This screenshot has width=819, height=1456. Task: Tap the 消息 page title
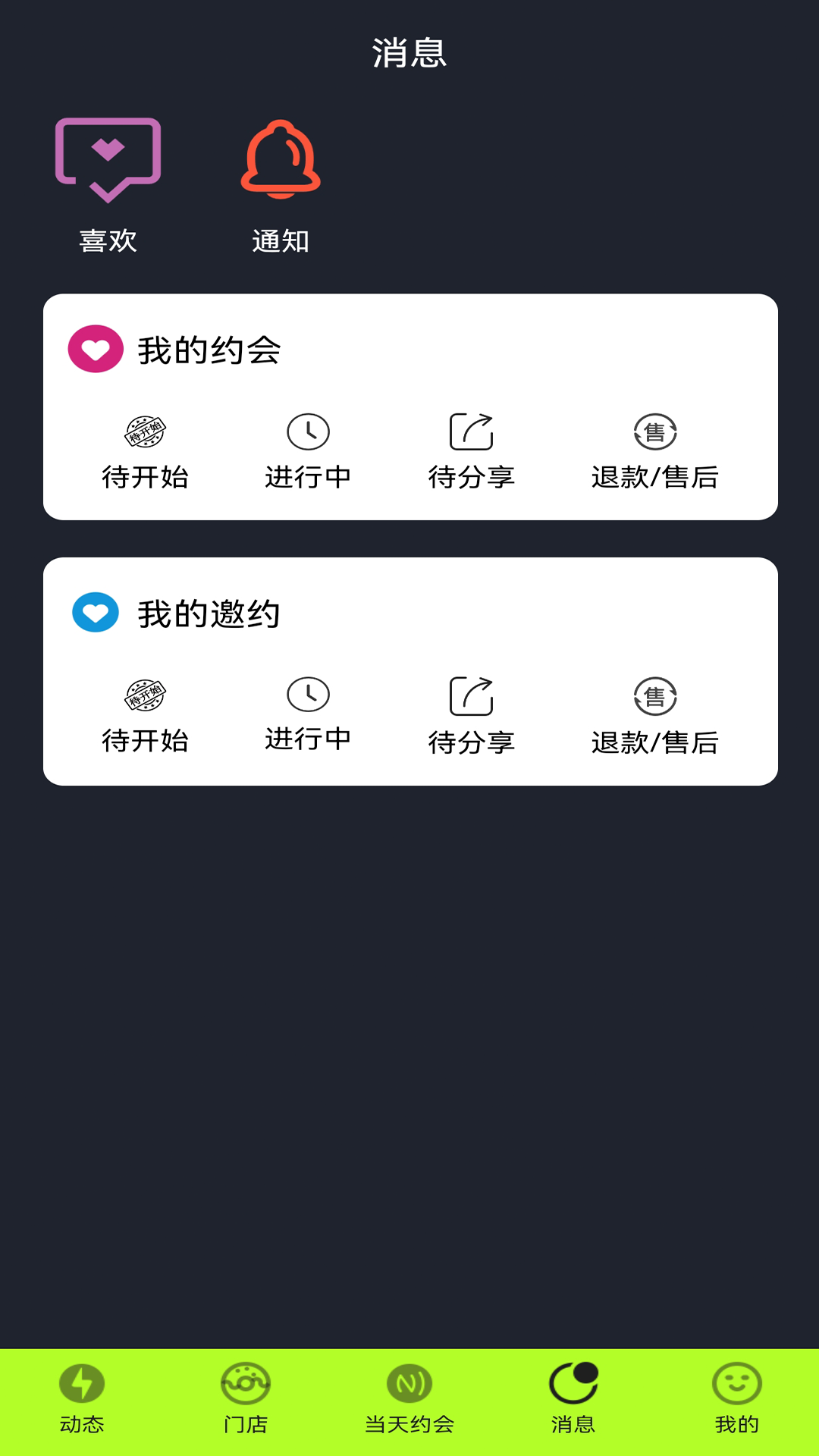[x=409, y=53]
